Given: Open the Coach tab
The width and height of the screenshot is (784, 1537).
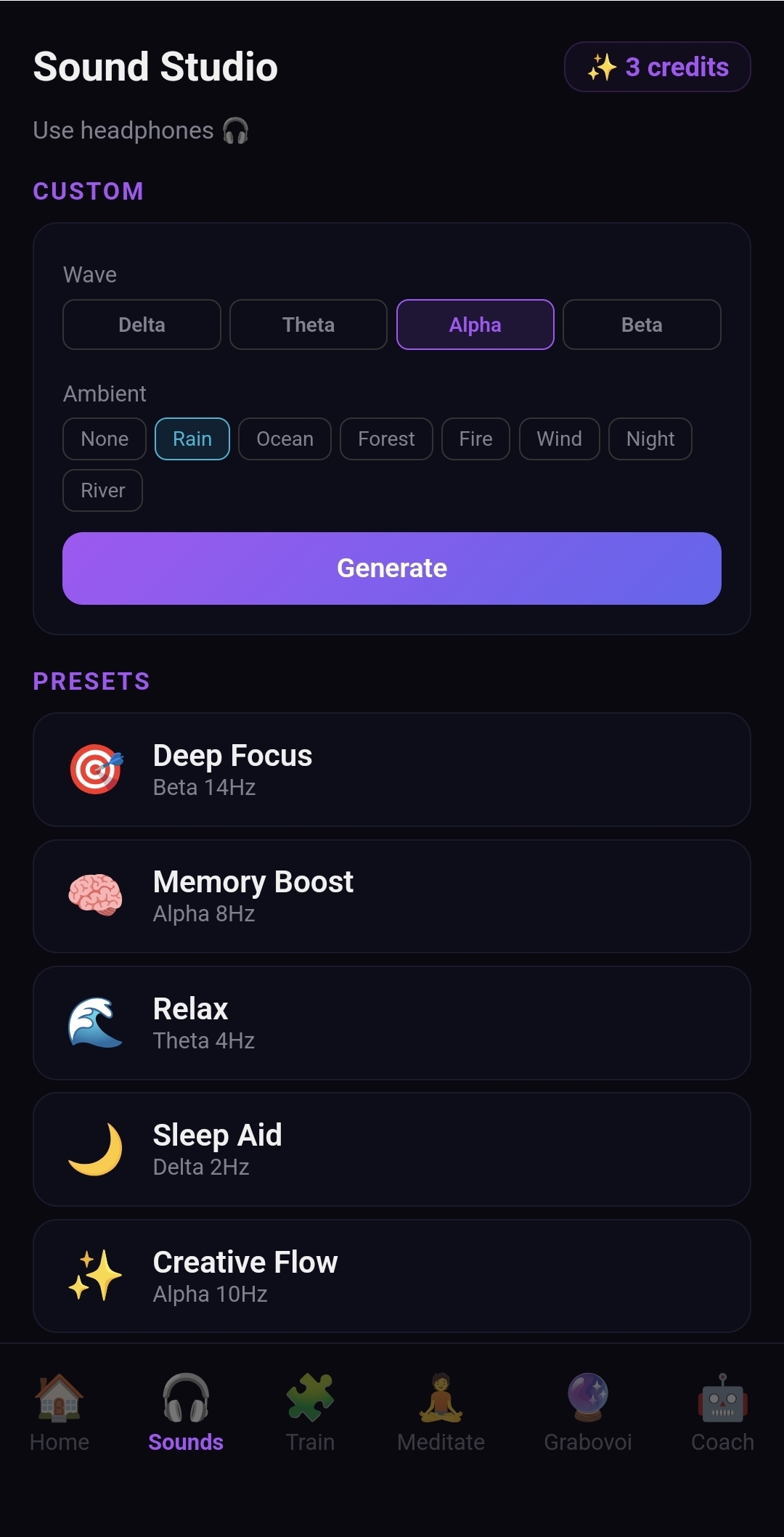Looking at the screenshot, I should click(x=722, y=1412).
